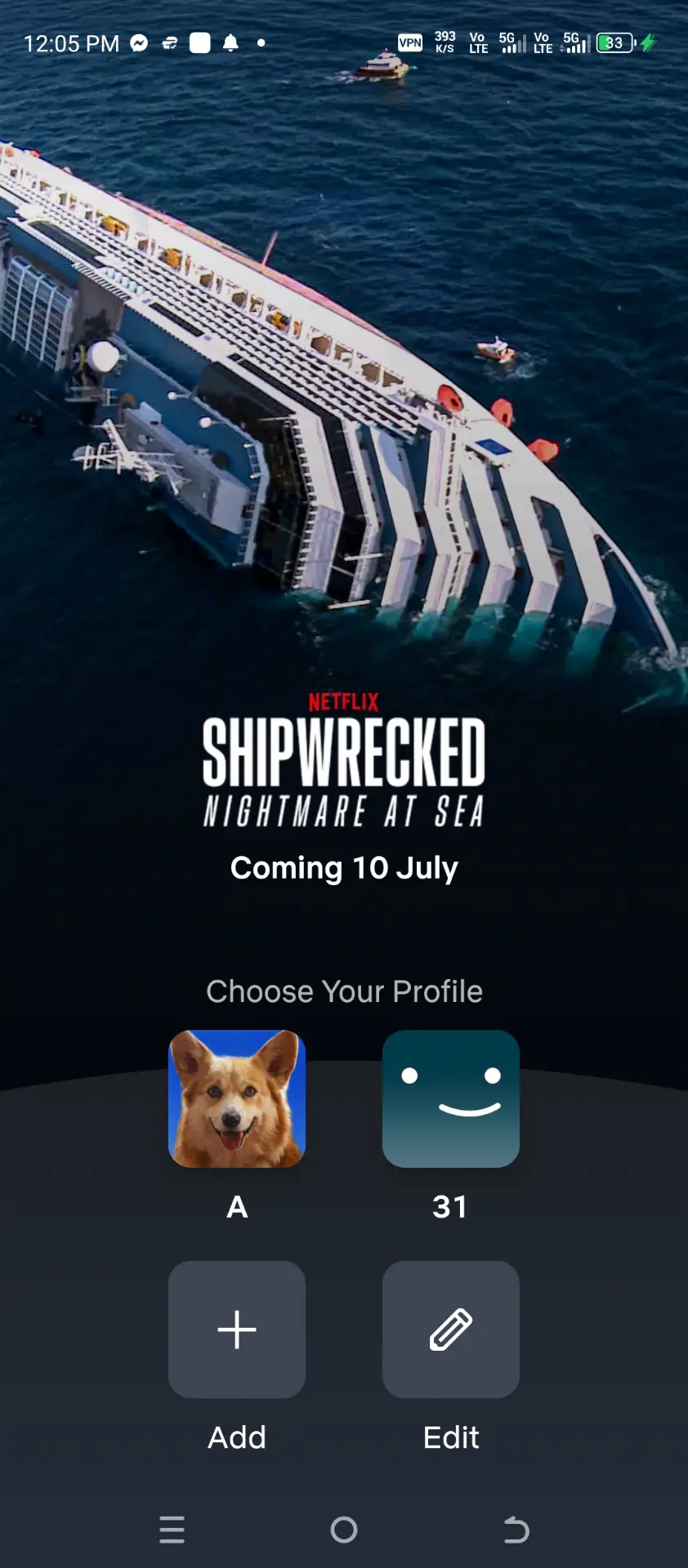
Task: Go back using the system back button
Action: (x=516, y=1530)
